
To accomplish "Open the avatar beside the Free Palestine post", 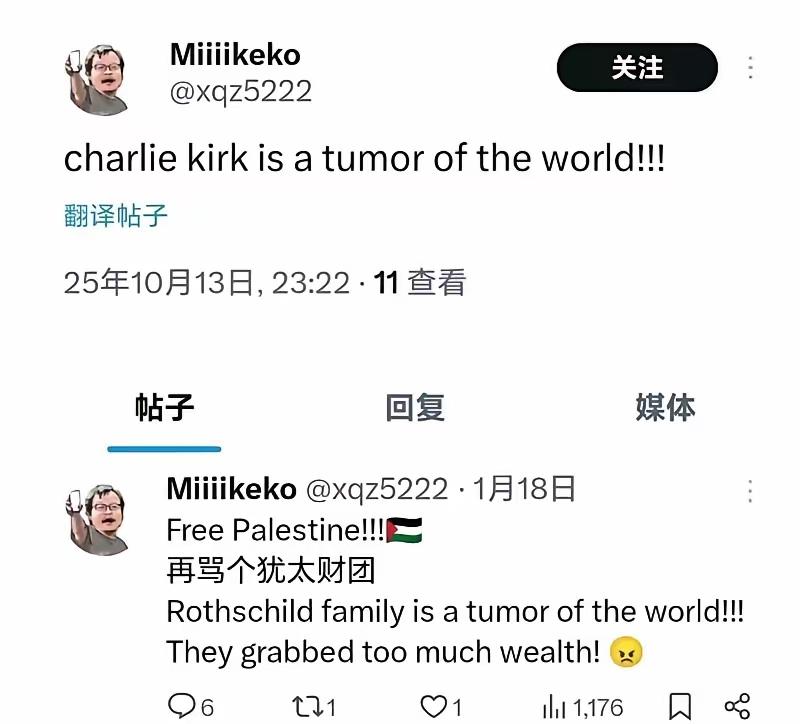I will (102, 516).
